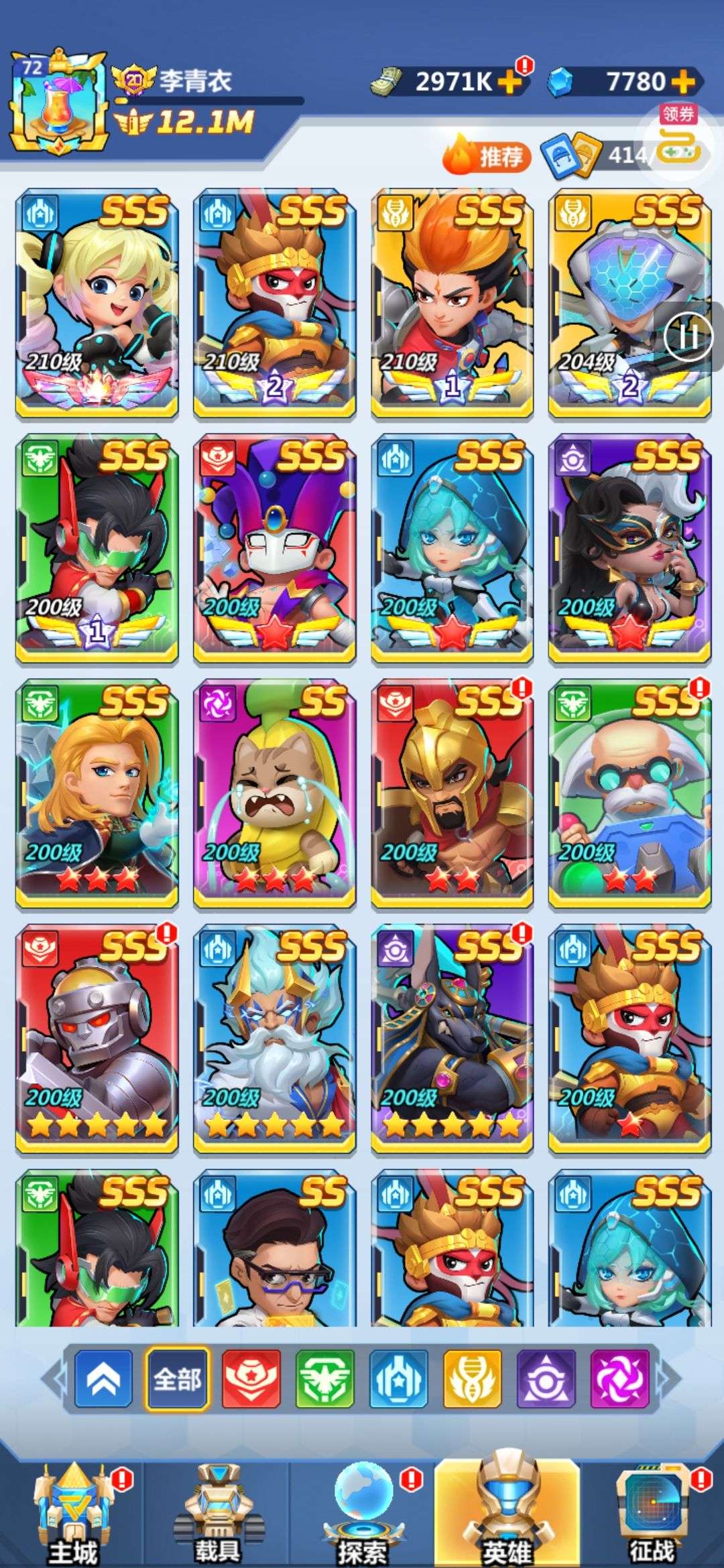Viewport: 724px width, 1568px height.
Task: Tap the double-chevron collapse button
Action: [x=104, y=1379]
